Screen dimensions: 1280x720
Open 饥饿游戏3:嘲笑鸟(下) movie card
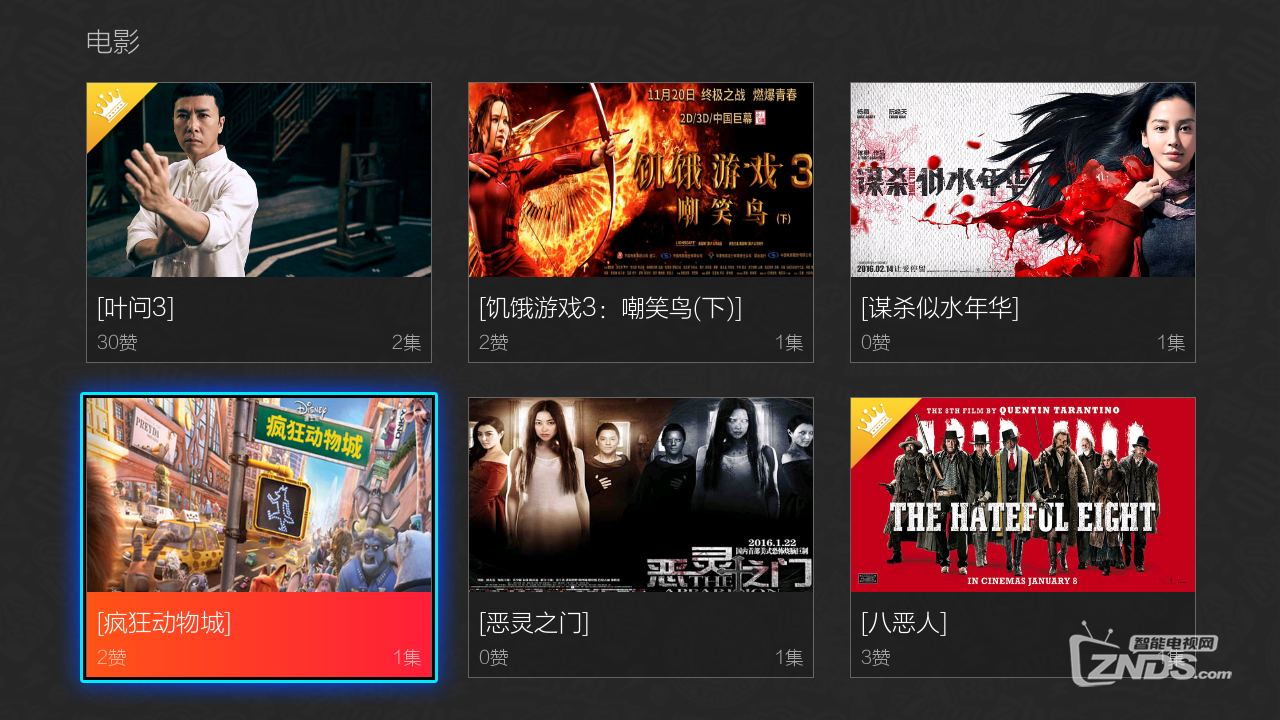pyautogui.click(x=640, y=222)
